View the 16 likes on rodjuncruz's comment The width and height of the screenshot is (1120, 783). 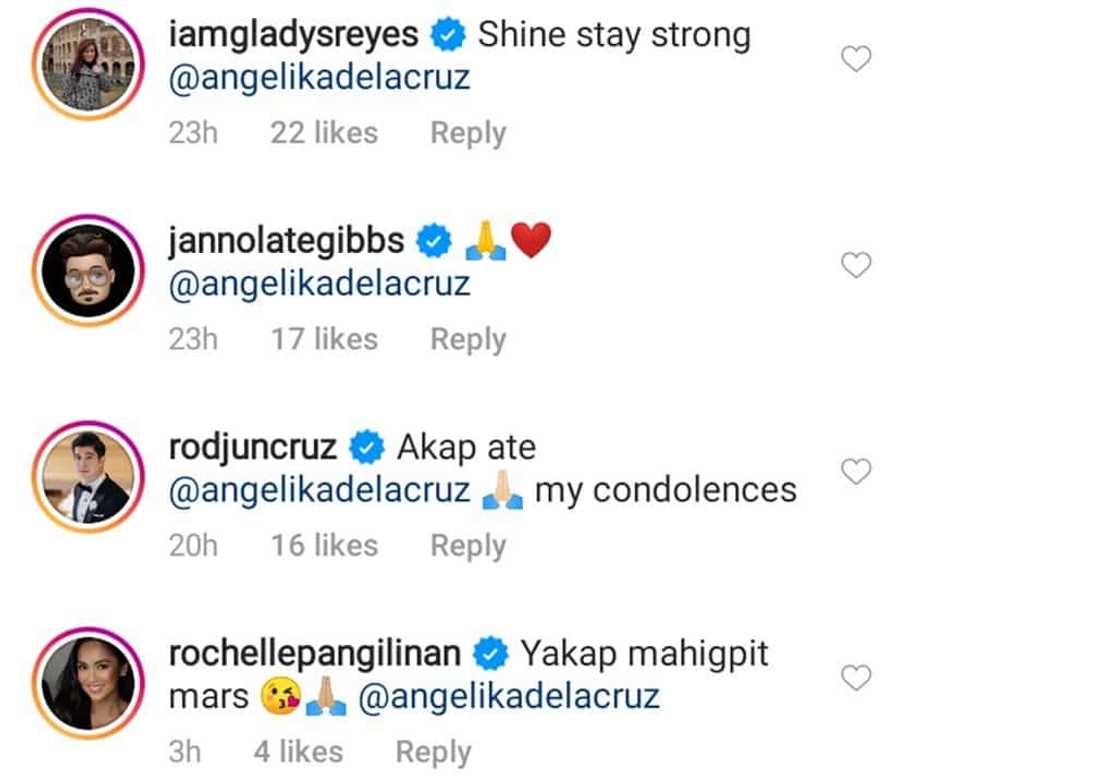(x=324, y=545)
